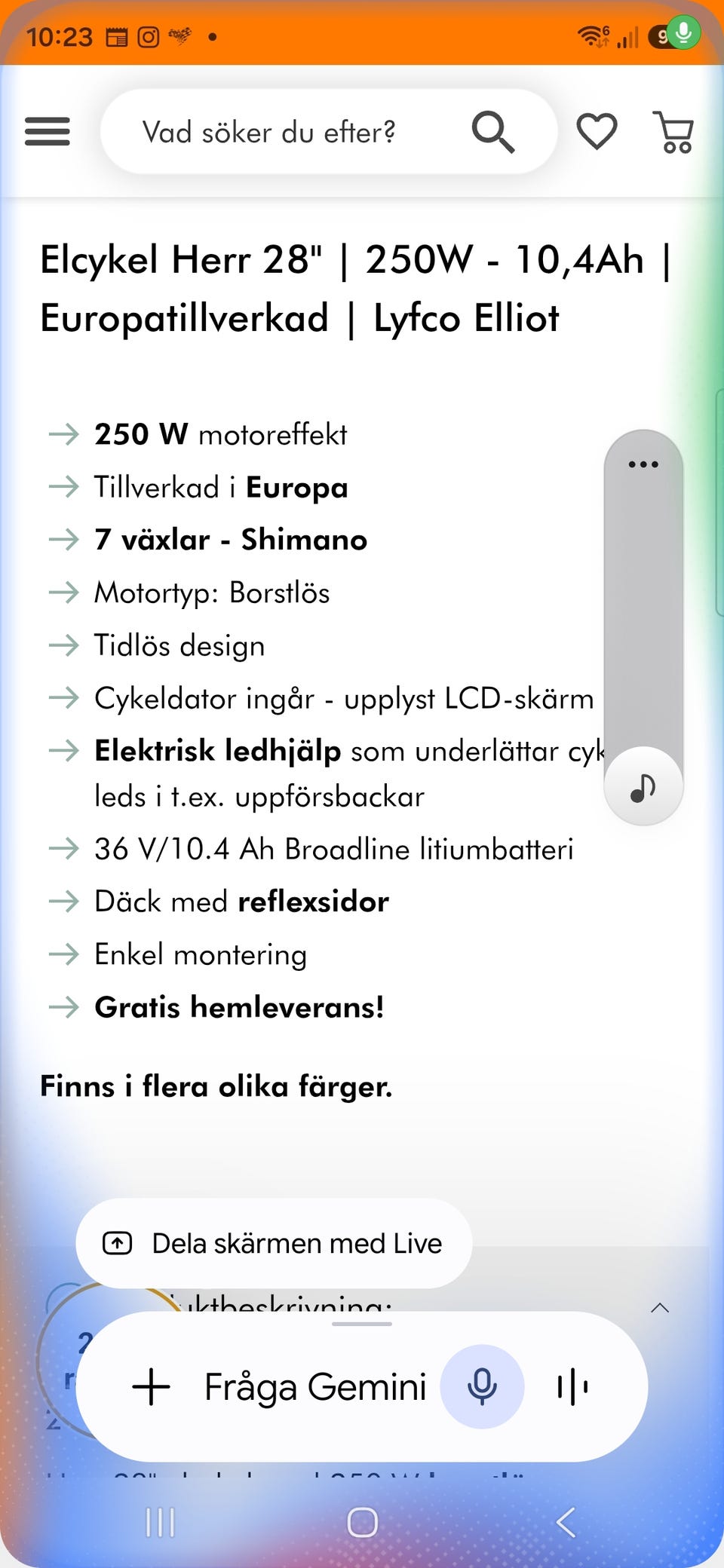Tap the plus icon in the Gemini bar
Image resolution: width=724 pixels, height=1568 pixels.
pos(151,1387)
